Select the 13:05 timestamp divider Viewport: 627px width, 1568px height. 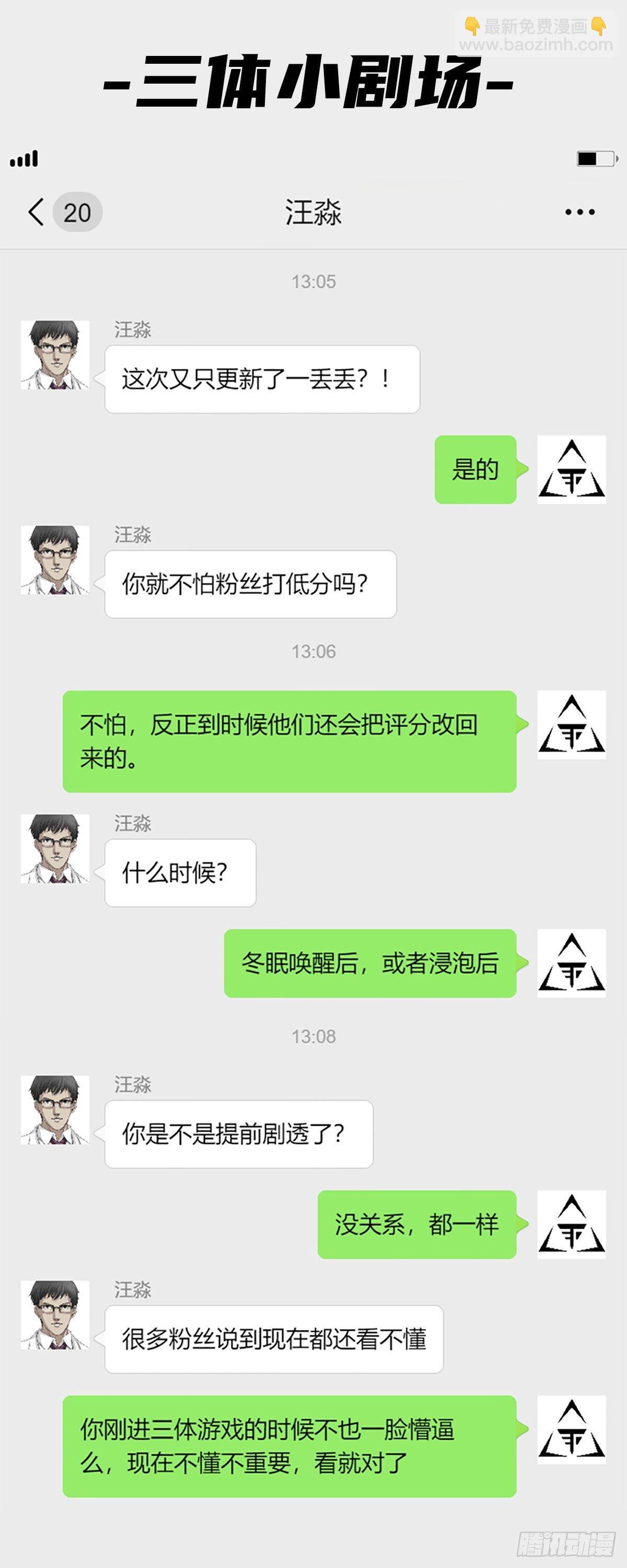313,282
